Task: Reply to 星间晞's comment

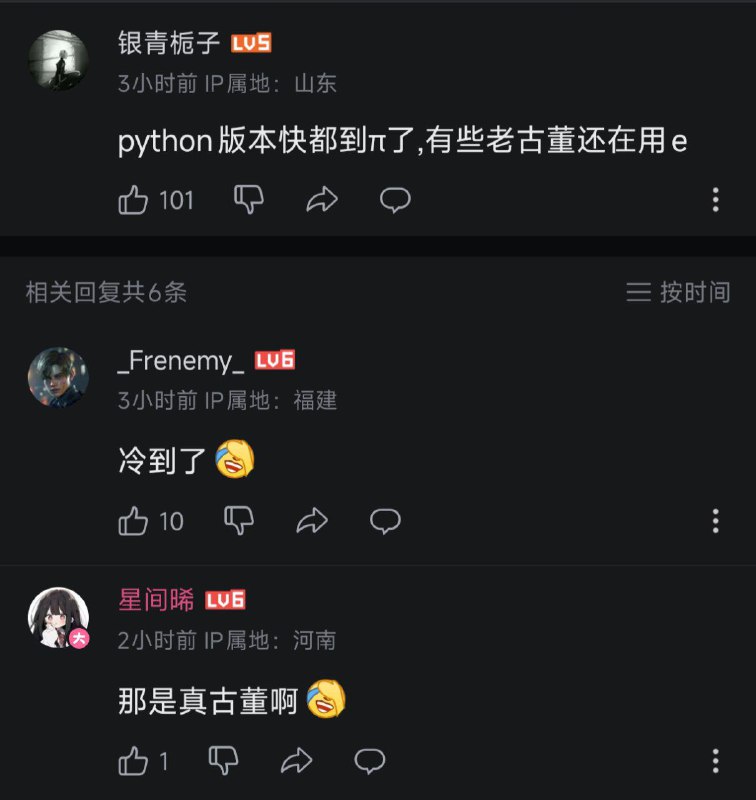Action: pyautogui.click(x=370, y=761)
